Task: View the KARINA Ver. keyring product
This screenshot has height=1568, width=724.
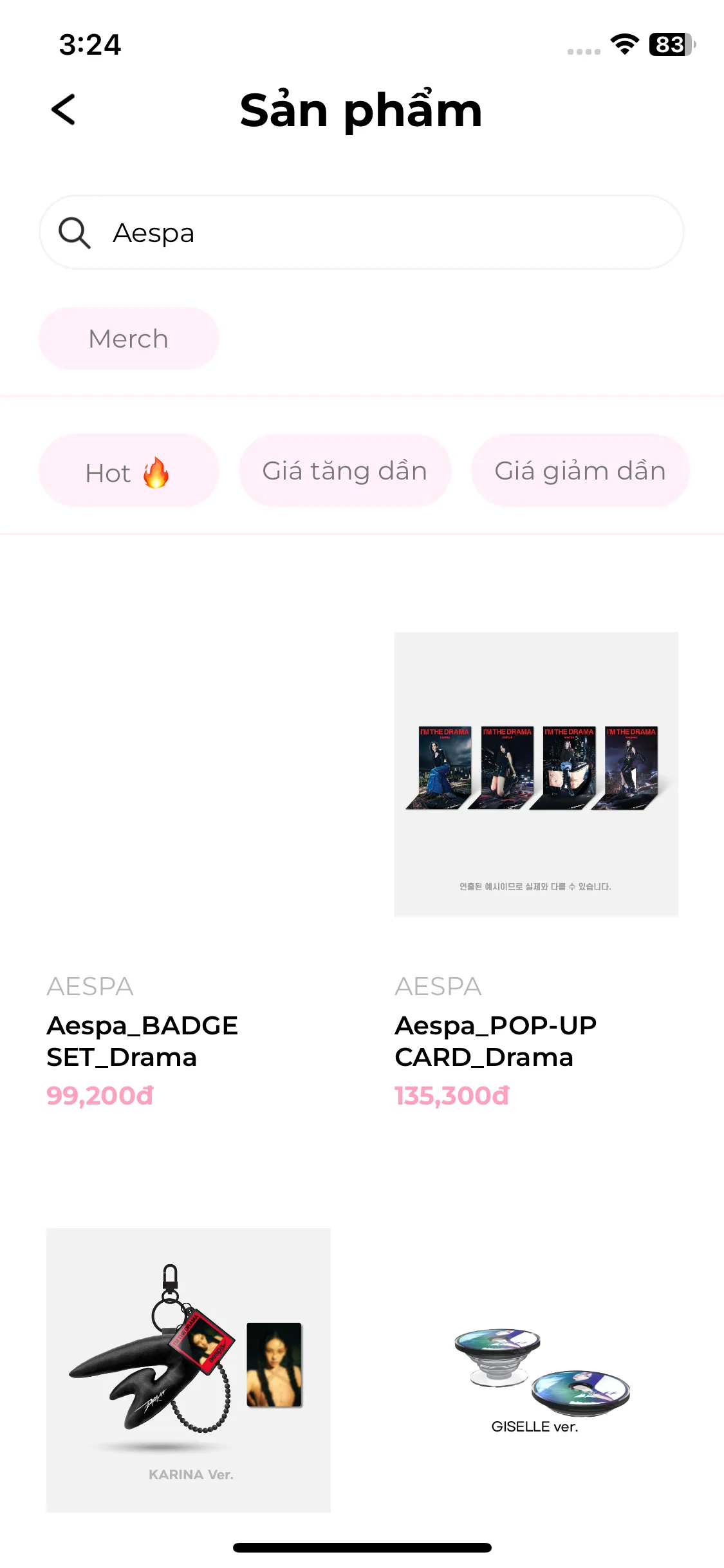Action: click(189, 1369)
